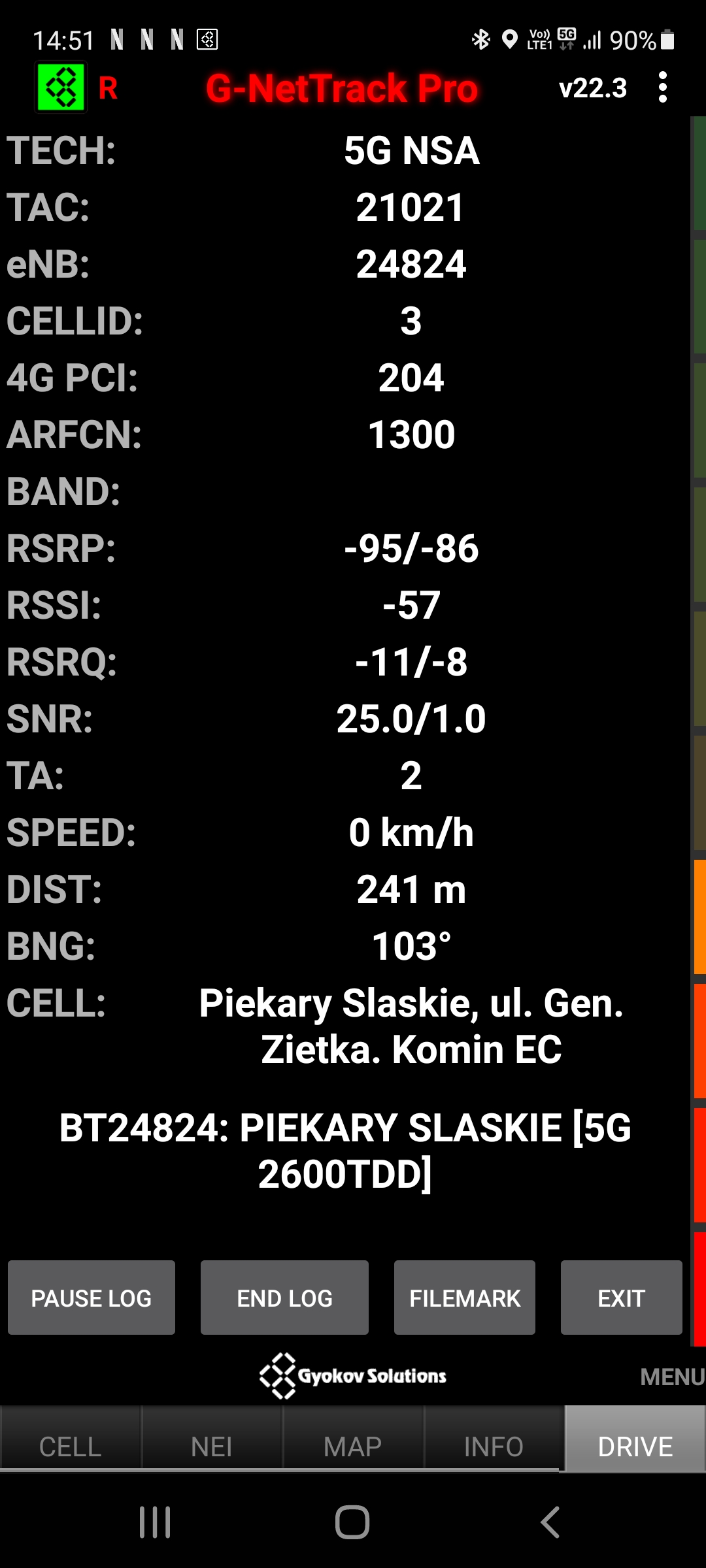This screenshot has height=1568, width=706.
Task: Add a FILEMARK to the log
Action: point(465,1298)
